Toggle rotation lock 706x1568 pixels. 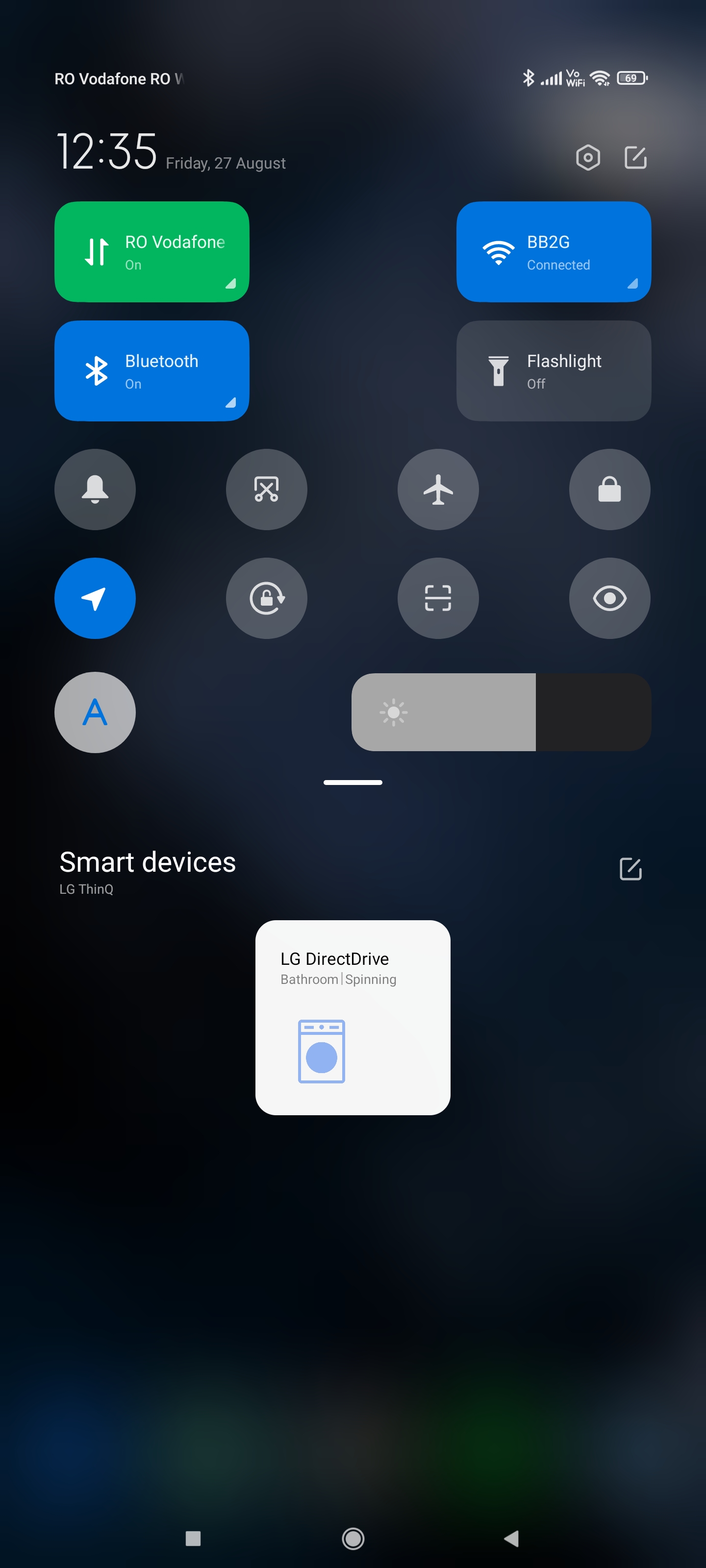[267, 598]
